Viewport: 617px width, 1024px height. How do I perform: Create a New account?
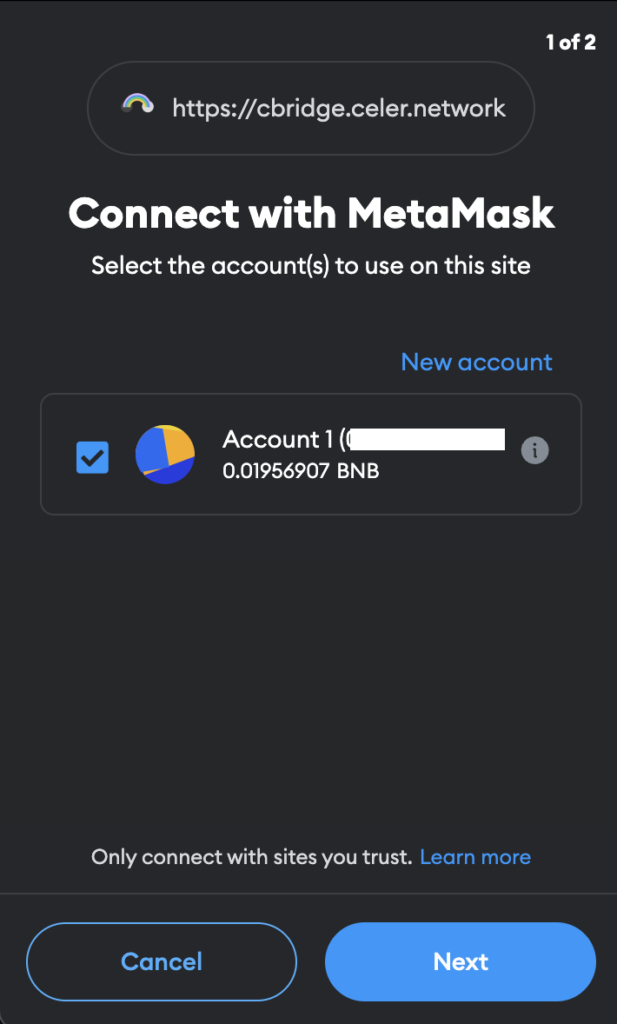pyautogui.click(x=476, y=362)
